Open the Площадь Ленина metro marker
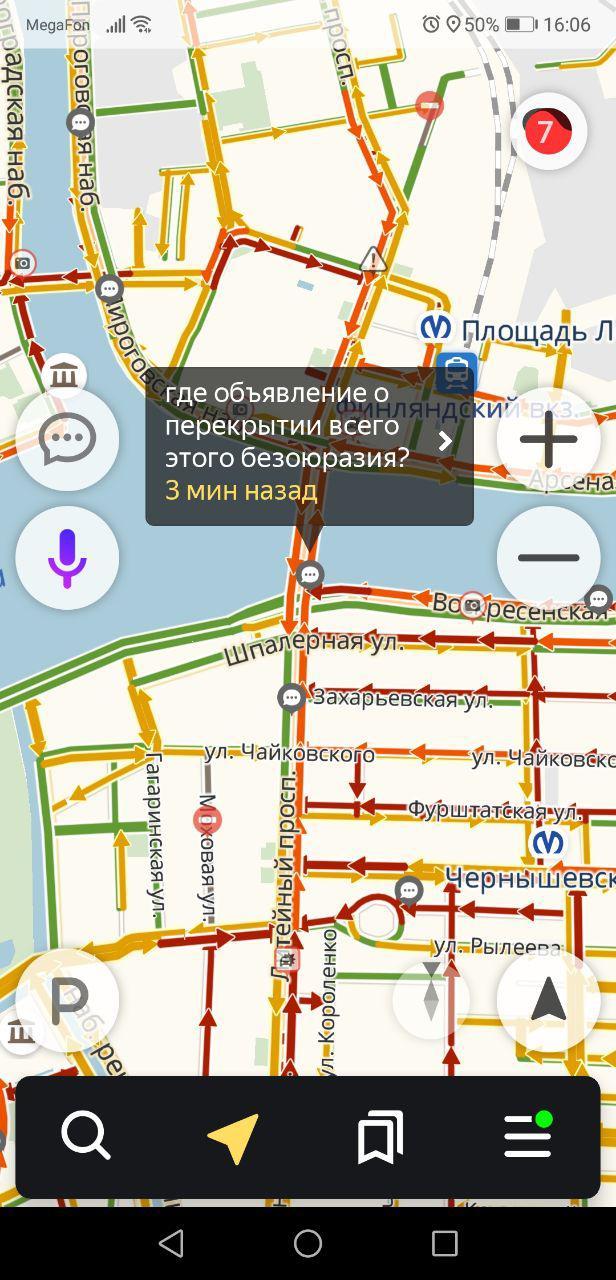 (435, 327)
